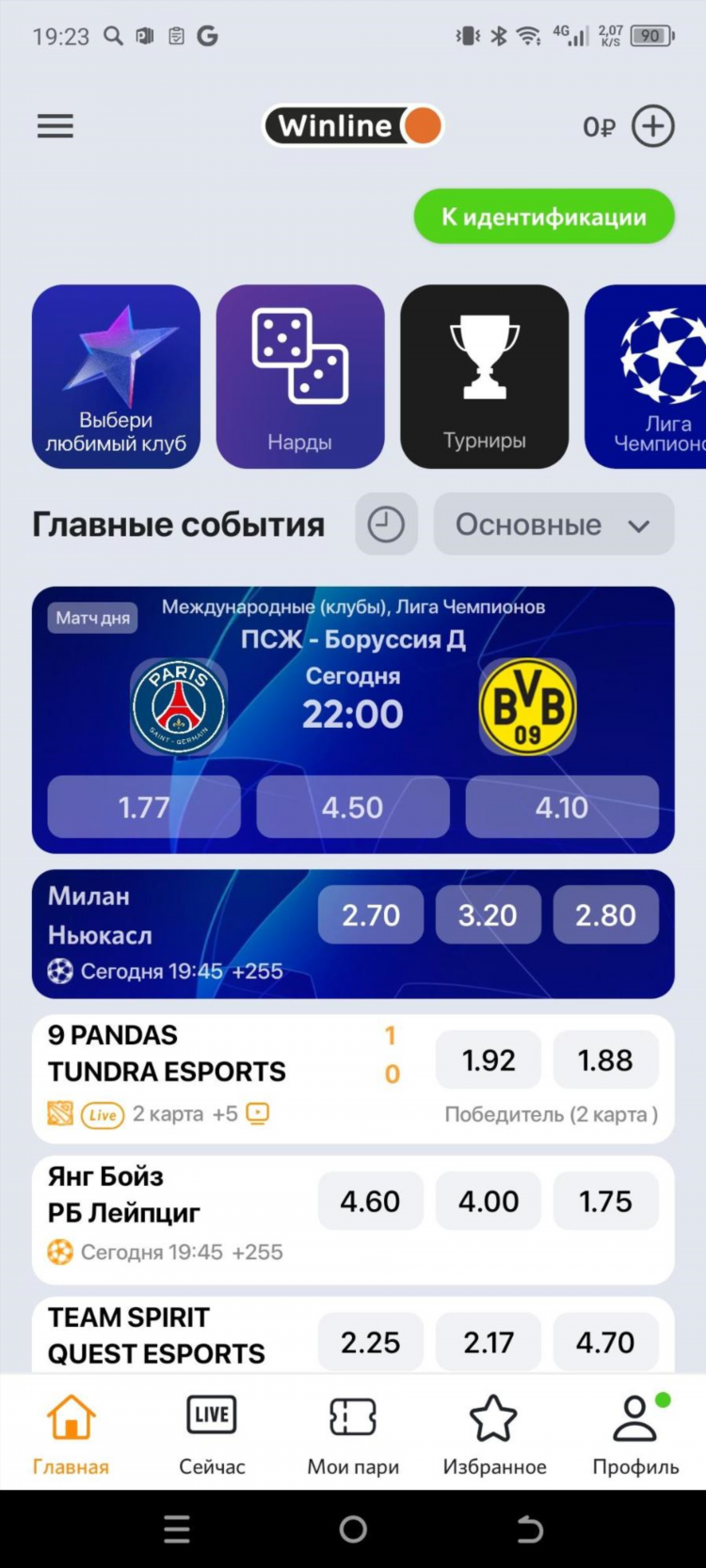Choose odds 1.92 for 9 PANDAS
This screenshot has height=1568, width=706.
tap(489, 1060)
